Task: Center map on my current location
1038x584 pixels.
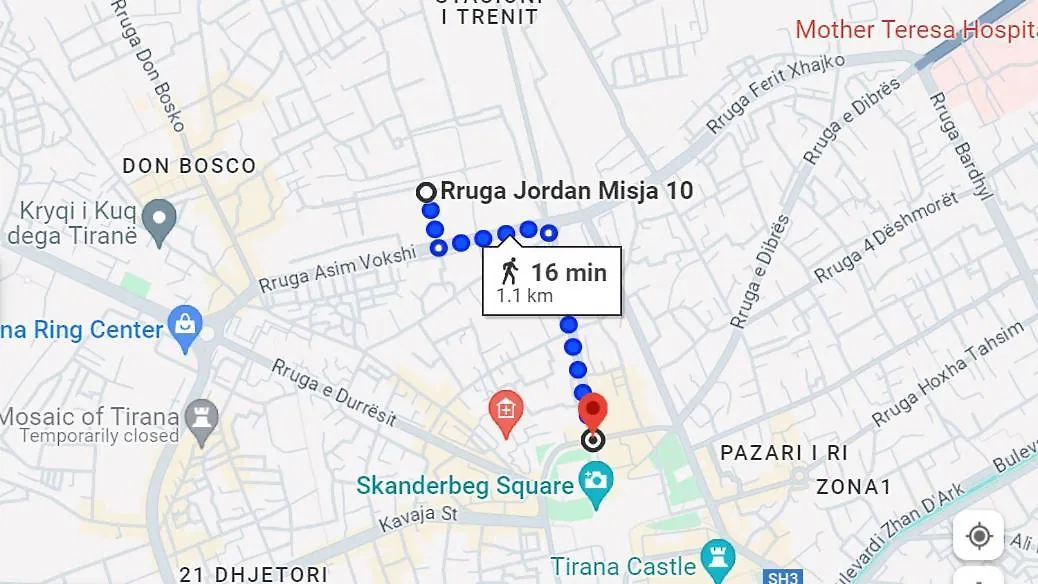Action: (978, 537)
